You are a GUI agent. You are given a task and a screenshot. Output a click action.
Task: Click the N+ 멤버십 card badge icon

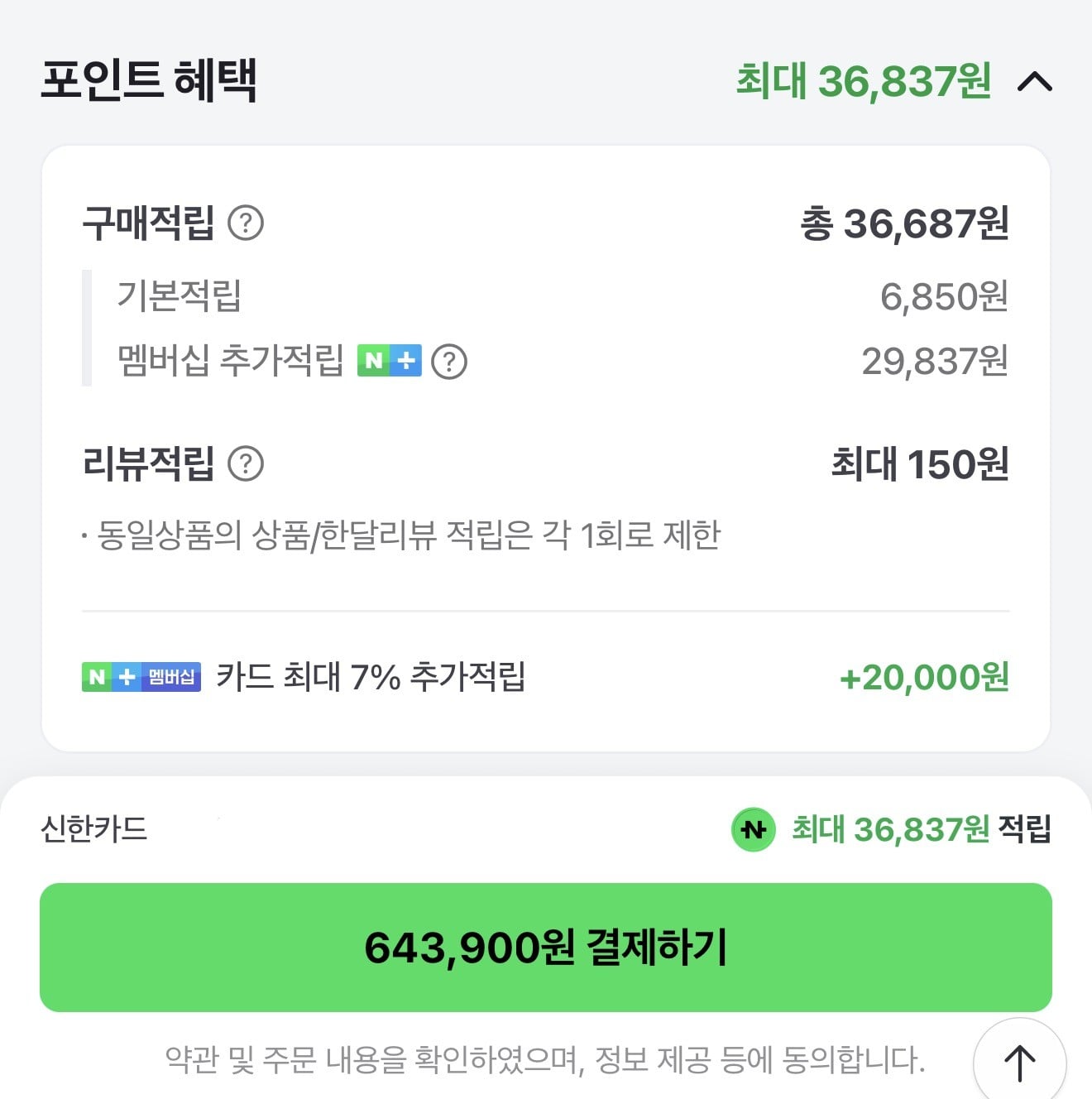[141, 677]
